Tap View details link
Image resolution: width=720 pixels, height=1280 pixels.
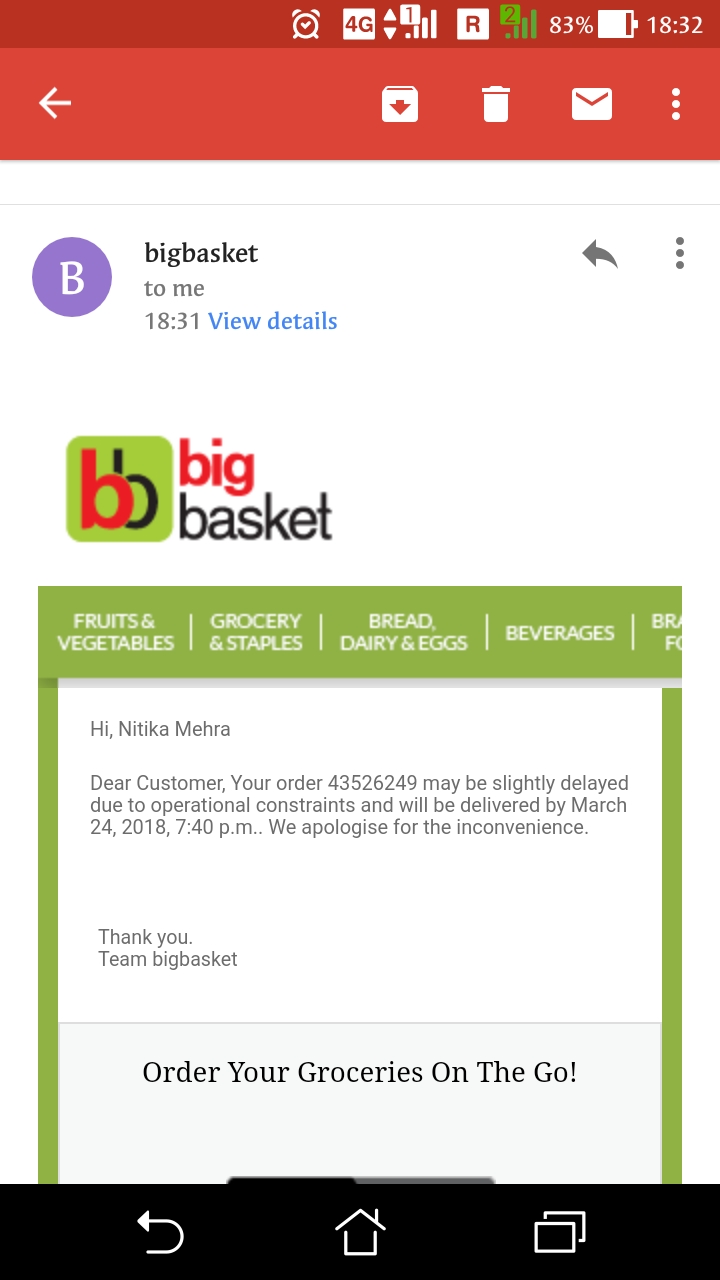(272, 321)
